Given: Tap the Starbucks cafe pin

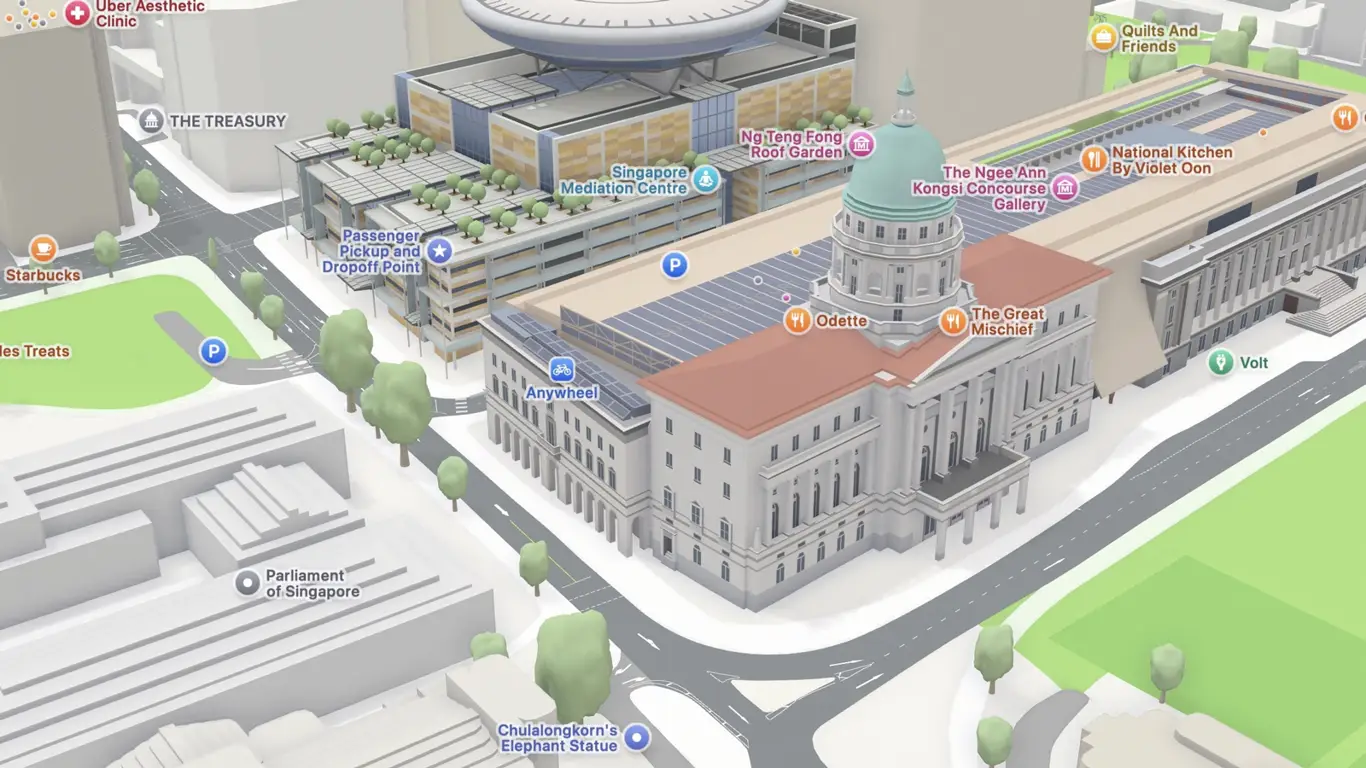Looking at the screenshot, I should 42,248.
